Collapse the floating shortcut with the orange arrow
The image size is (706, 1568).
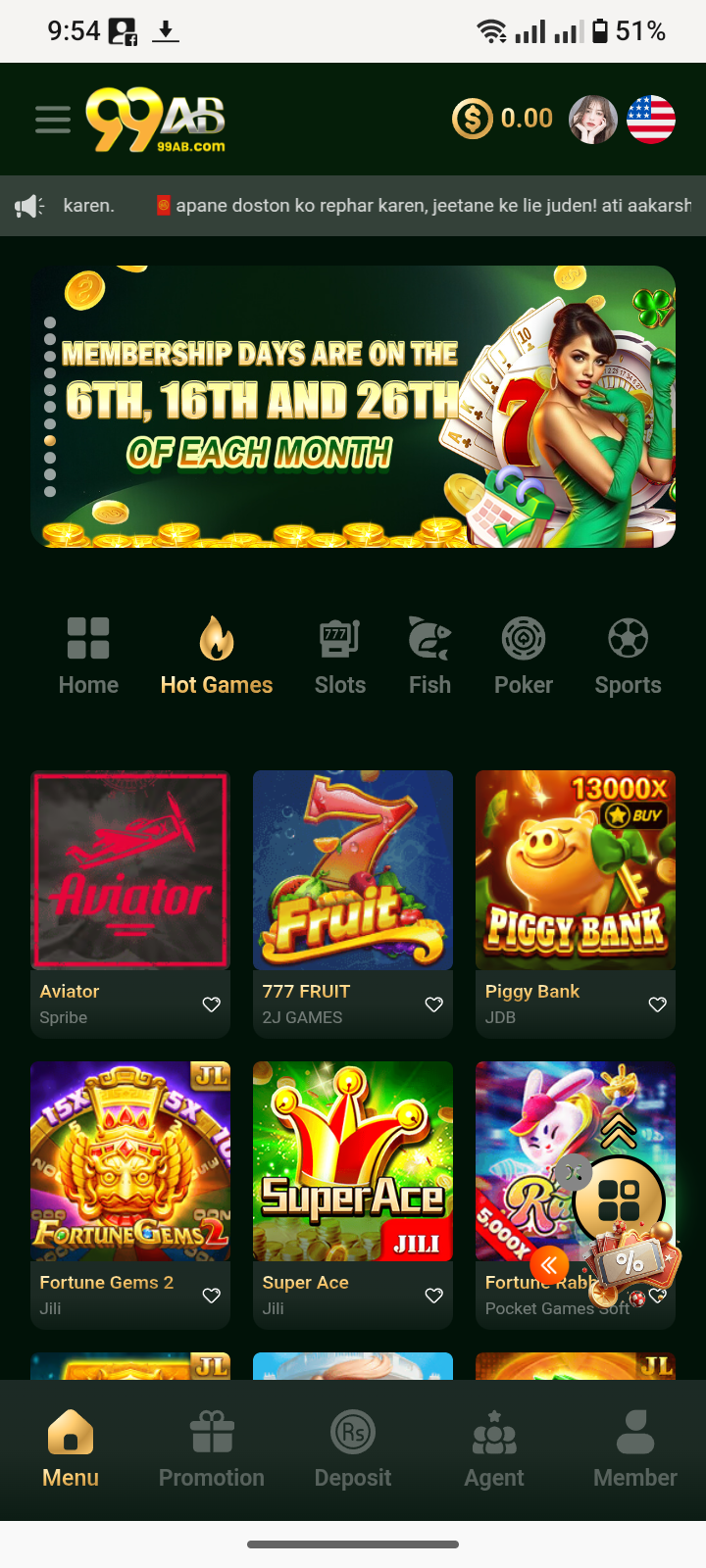pyautogui.click(x=549, y=1264)
